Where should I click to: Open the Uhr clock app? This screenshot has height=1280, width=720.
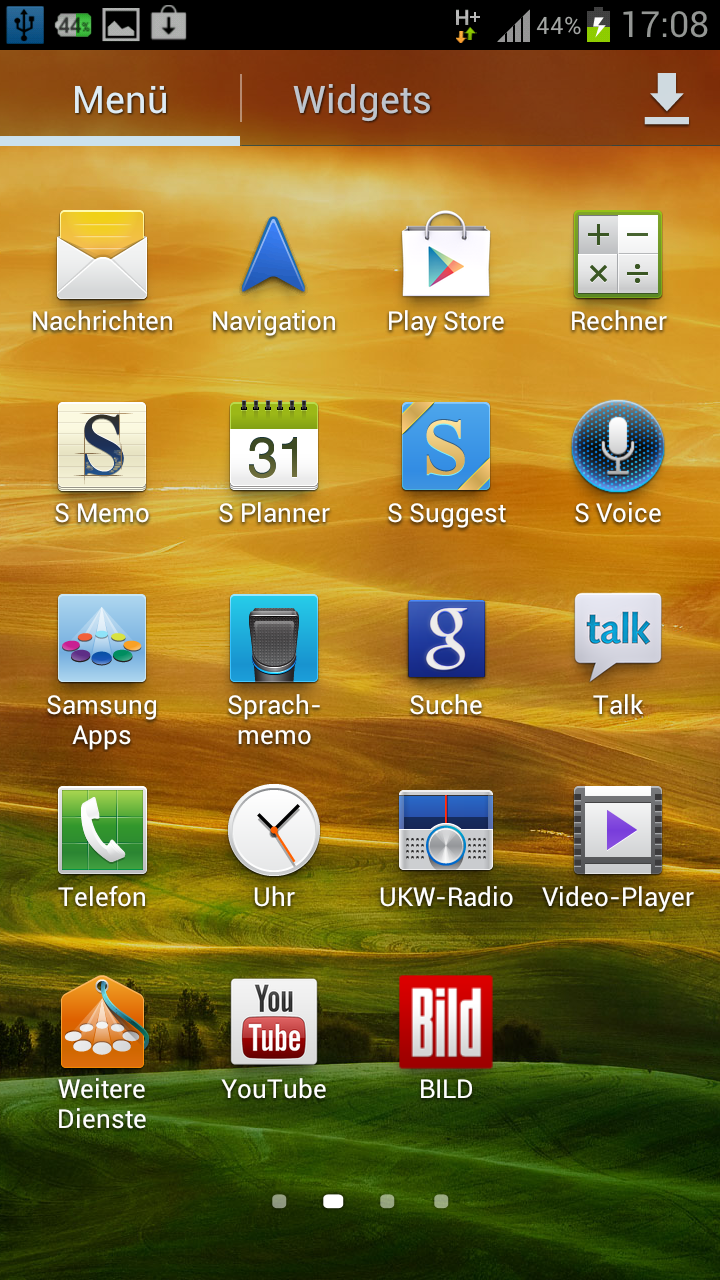(x=274, y=832)
